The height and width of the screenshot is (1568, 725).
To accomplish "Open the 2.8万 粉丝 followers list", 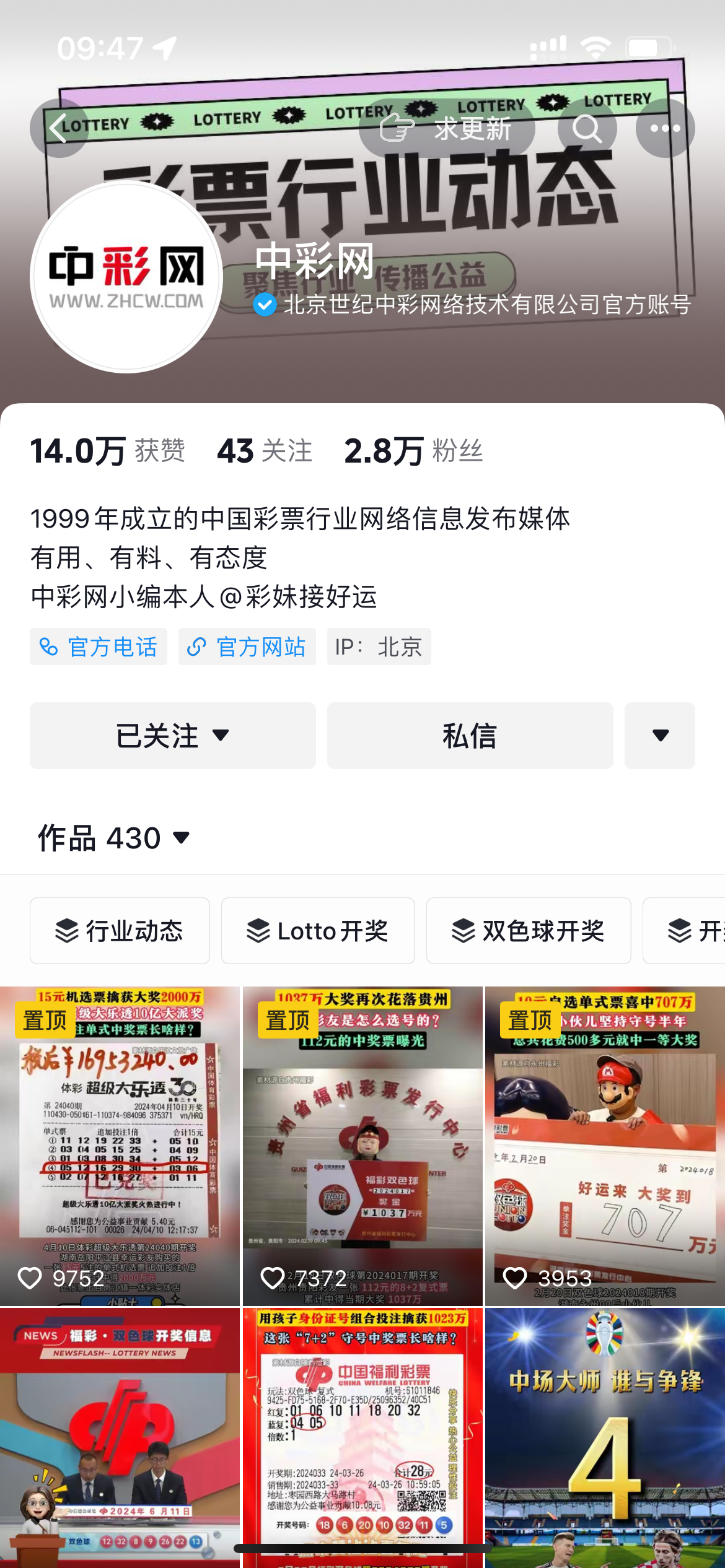I will tap(413, 451).
